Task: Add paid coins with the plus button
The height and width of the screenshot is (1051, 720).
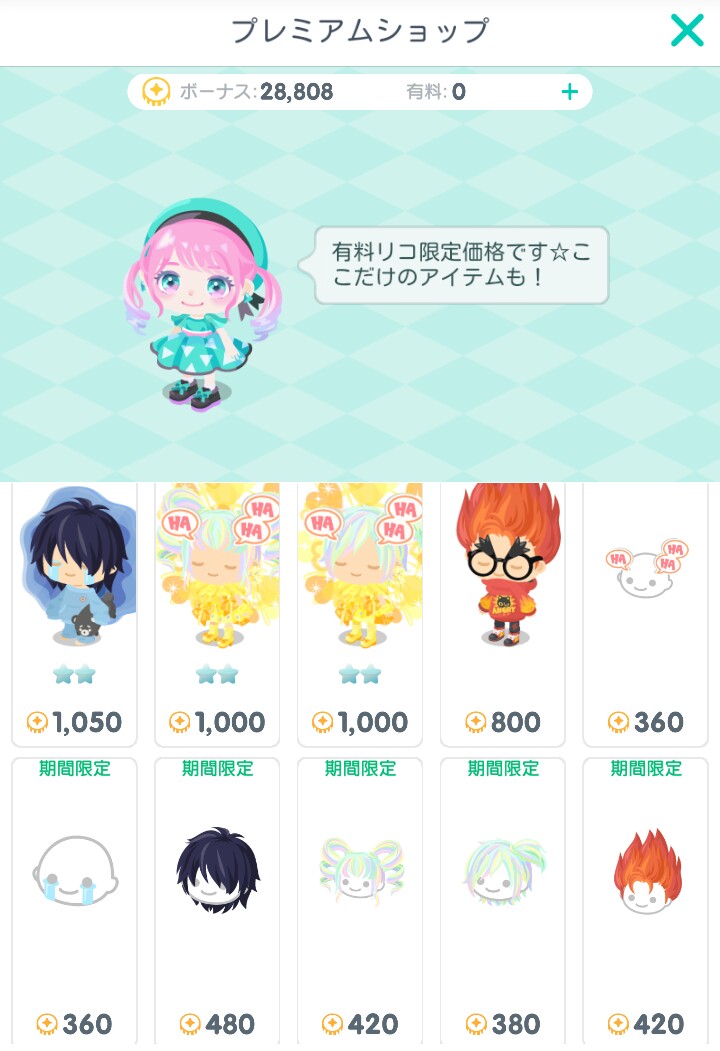Action: click(569, 93)
